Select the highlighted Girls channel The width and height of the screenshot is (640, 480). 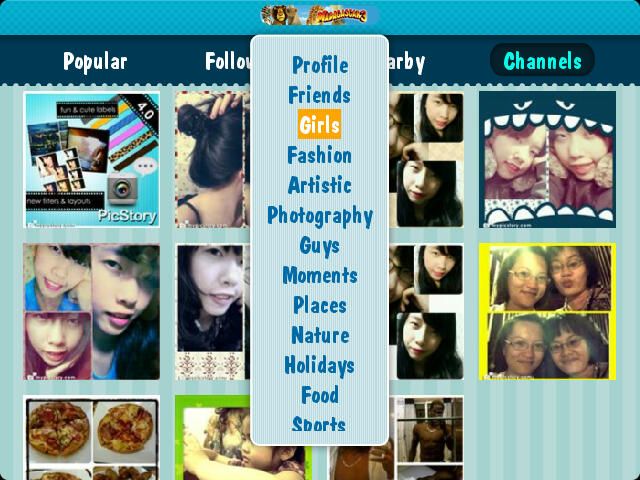click(320, 125)
